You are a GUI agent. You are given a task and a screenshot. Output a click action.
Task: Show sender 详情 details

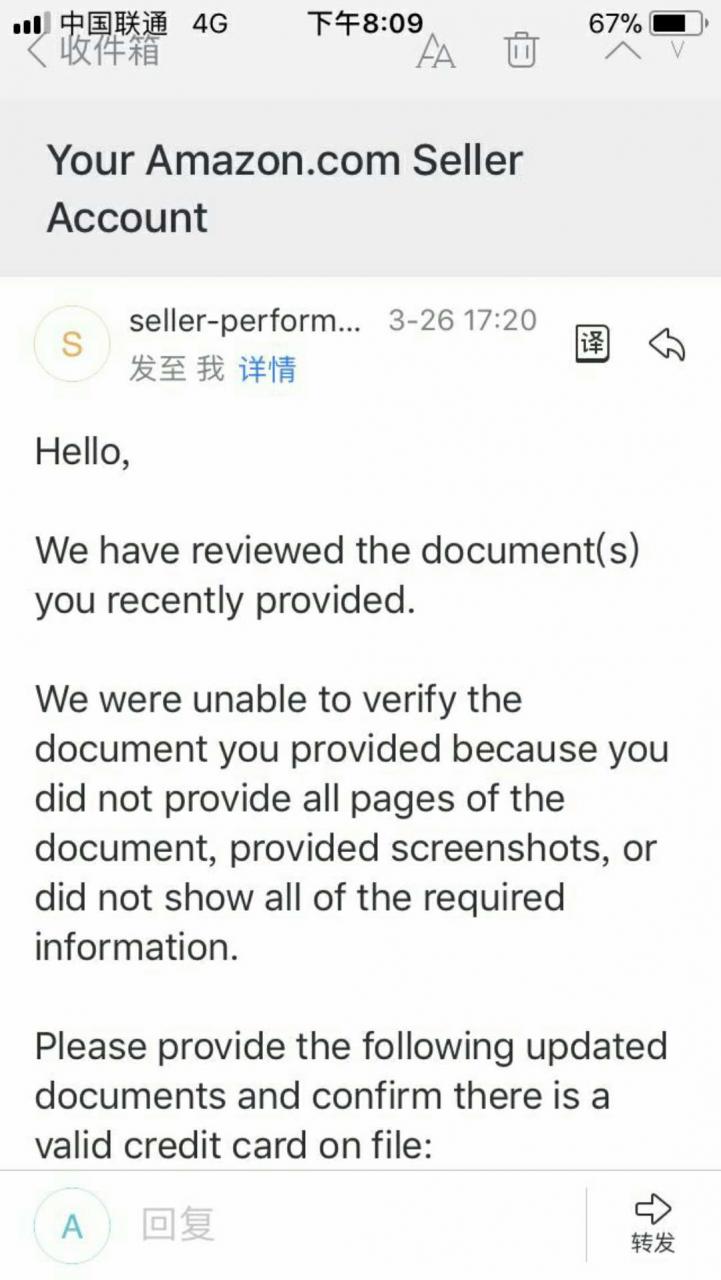(x=267, y=369)
